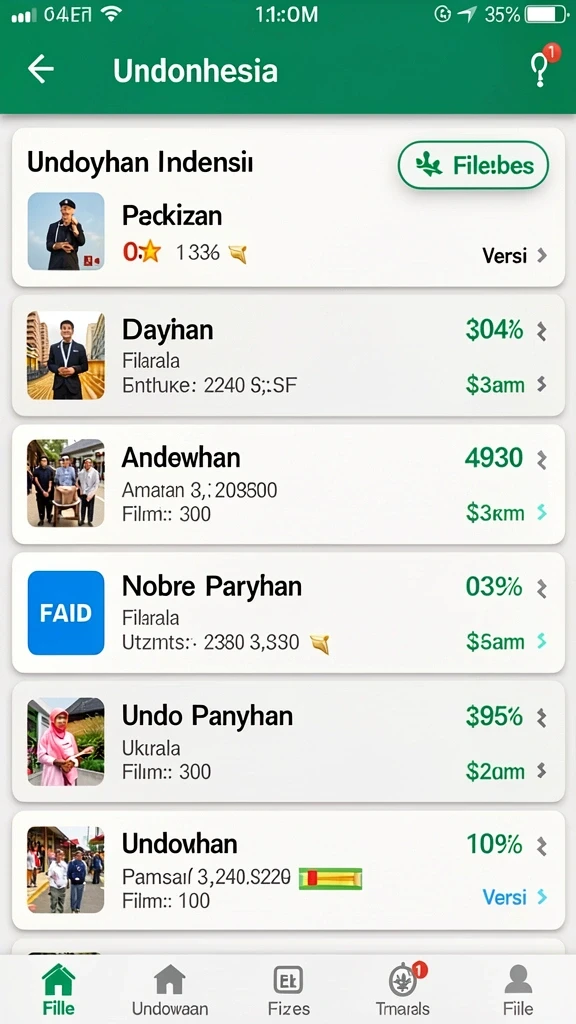Tap the Filebes button
The width and height of the screenshot is (576, 1024).
click(473, 165)
